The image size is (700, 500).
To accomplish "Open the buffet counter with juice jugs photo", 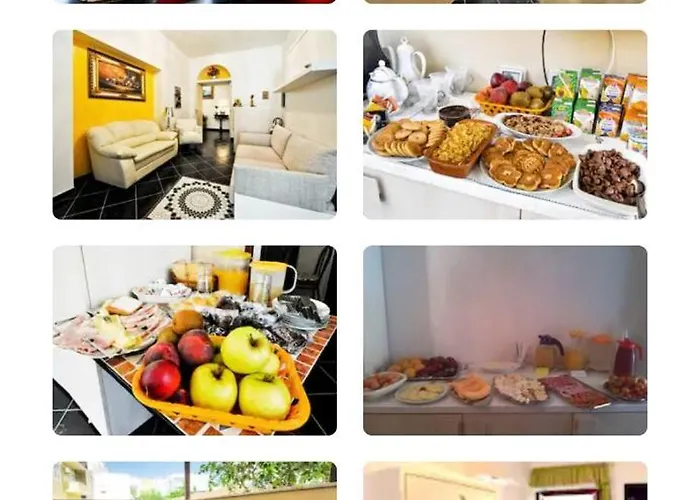I will coord(505,340).
